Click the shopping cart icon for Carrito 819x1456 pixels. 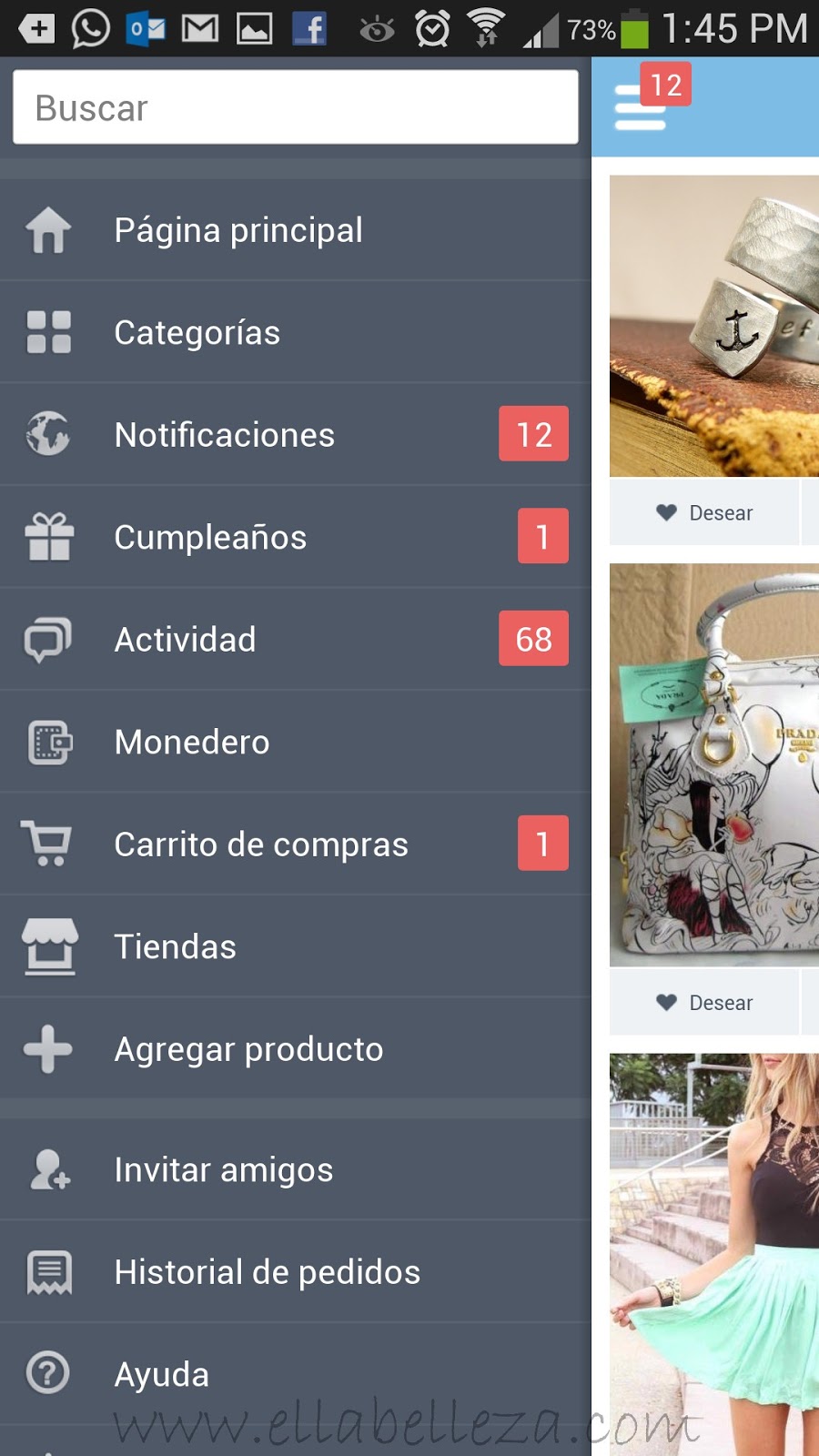pyautogui.click(x=47, y=843)
